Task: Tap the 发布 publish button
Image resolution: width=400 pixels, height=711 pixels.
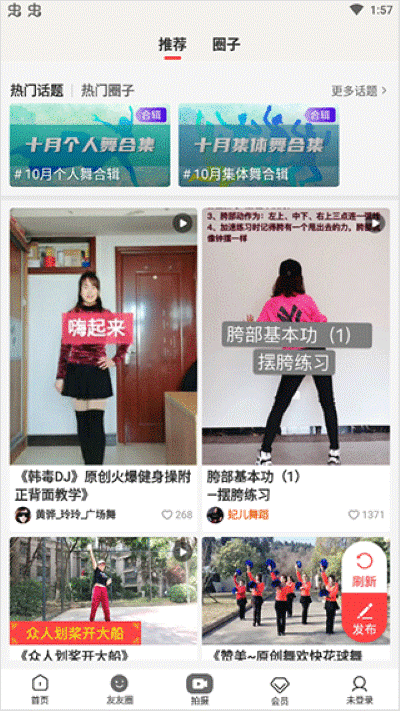Action: point(364,617)
